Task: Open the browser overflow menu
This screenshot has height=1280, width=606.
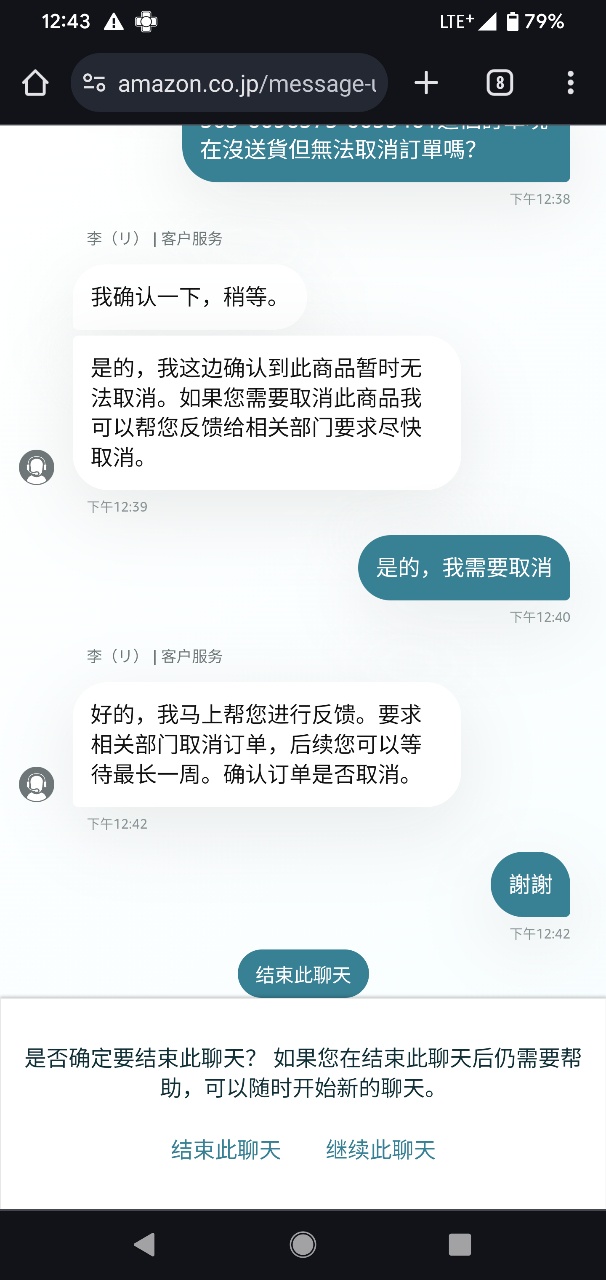Action: pyautogui.click(x=570, y=83)
